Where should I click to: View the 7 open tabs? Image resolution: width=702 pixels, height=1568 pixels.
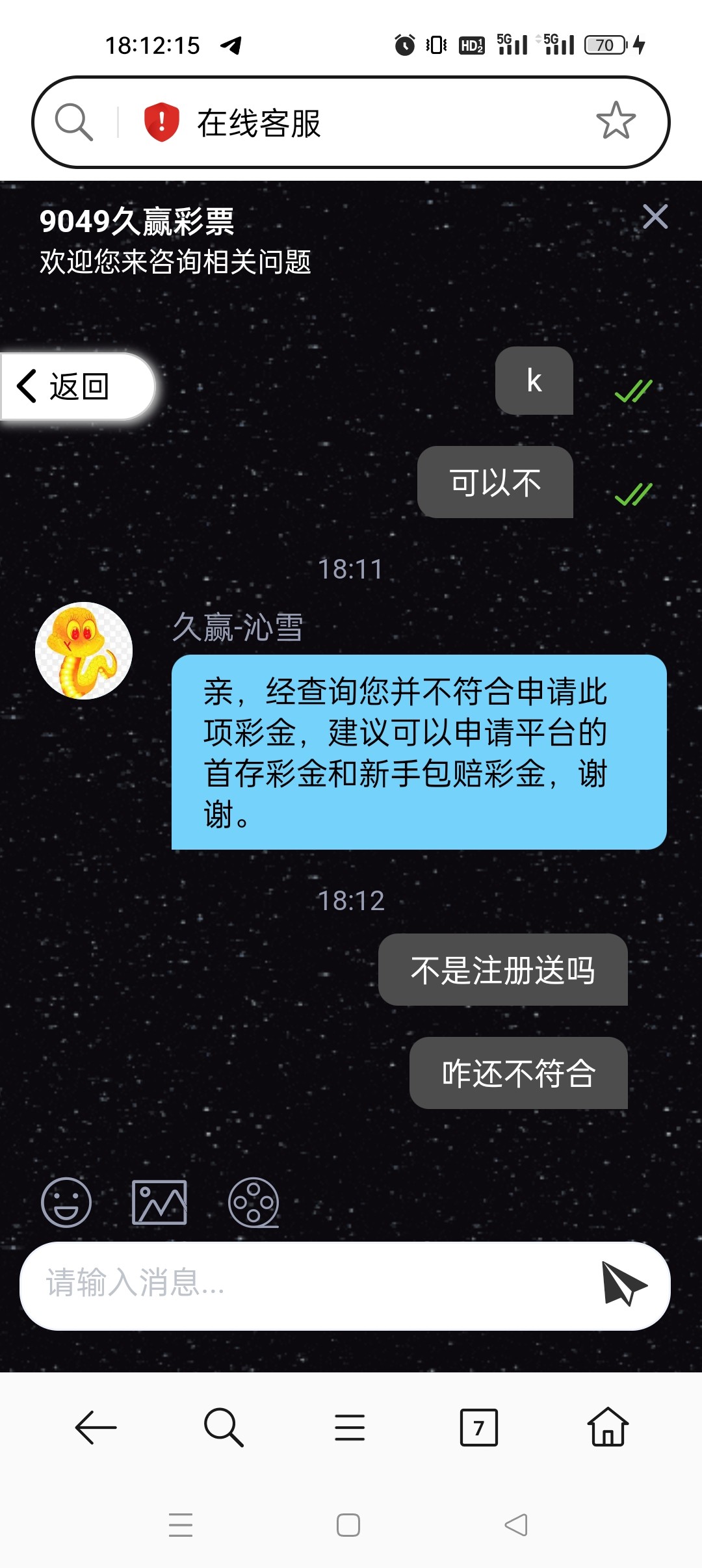click(478, 1428)
